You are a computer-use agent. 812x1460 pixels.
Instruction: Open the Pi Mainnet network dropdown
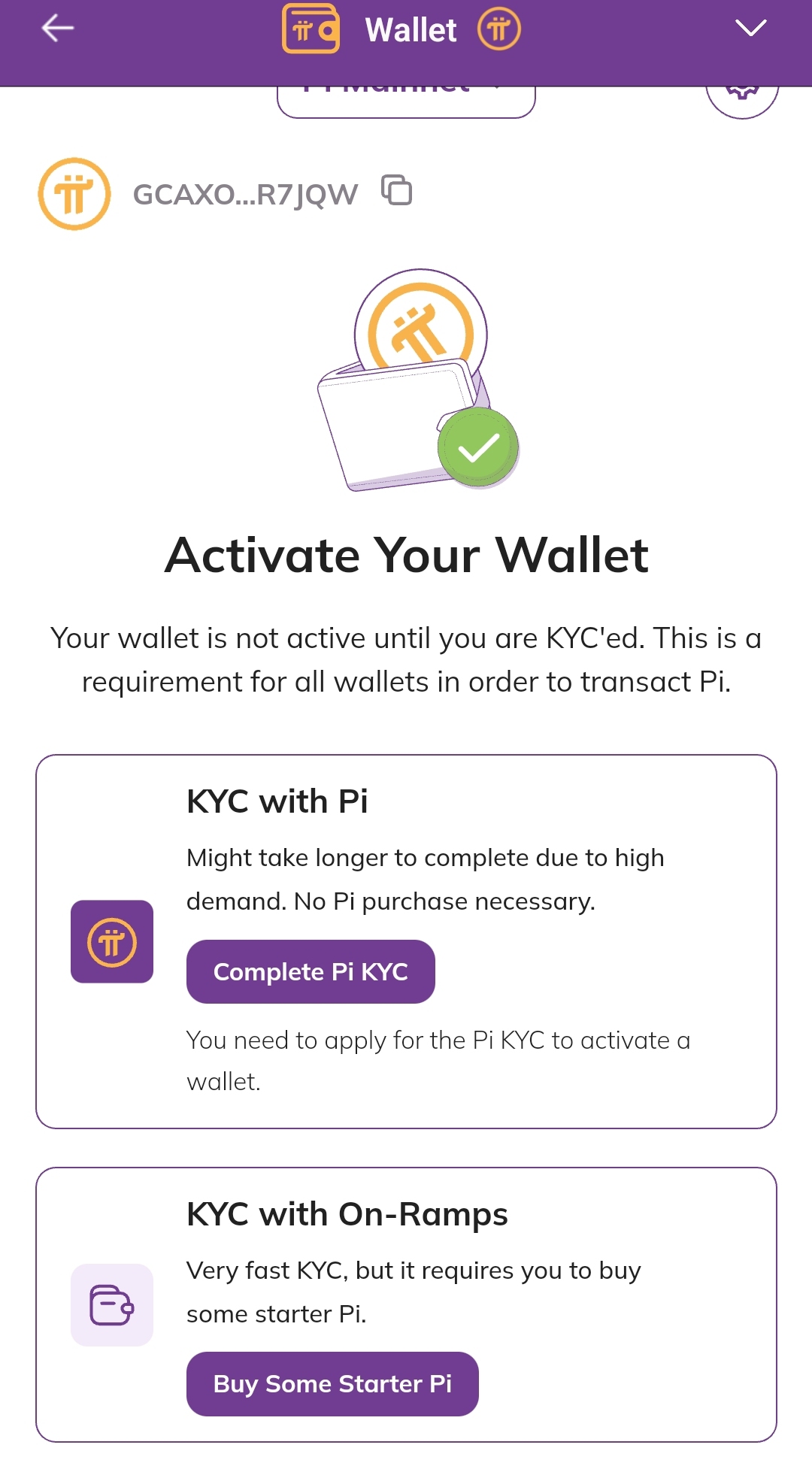click(406, 101)
